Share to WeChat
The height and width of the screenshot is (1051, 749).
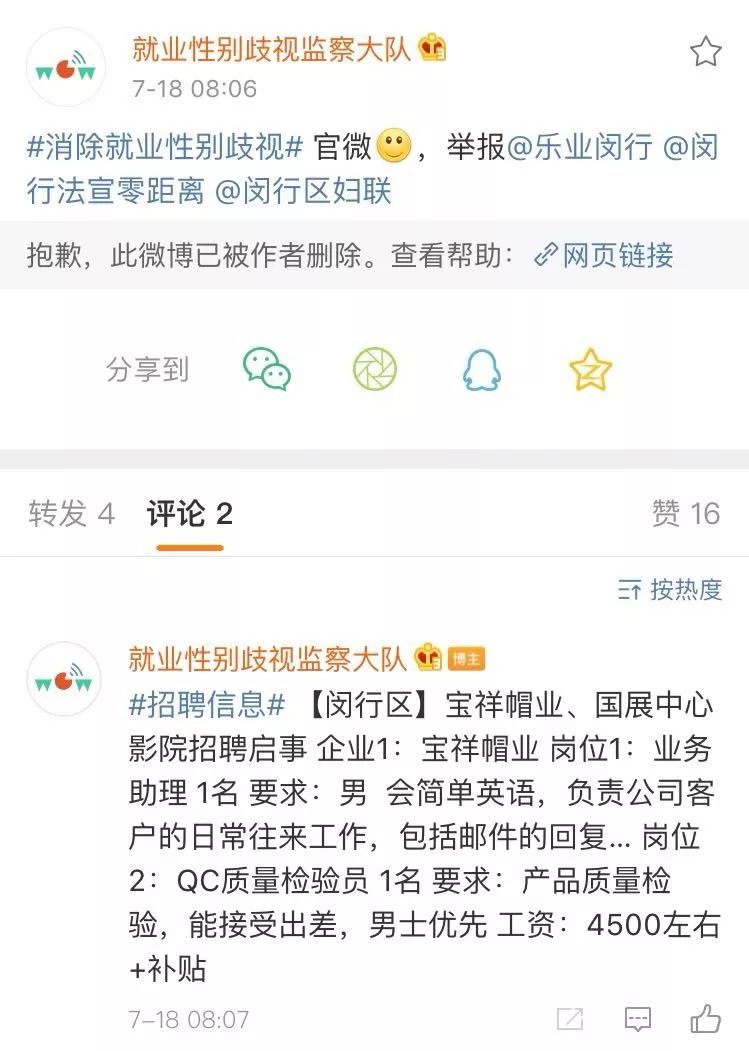click(x=267, y=370)
